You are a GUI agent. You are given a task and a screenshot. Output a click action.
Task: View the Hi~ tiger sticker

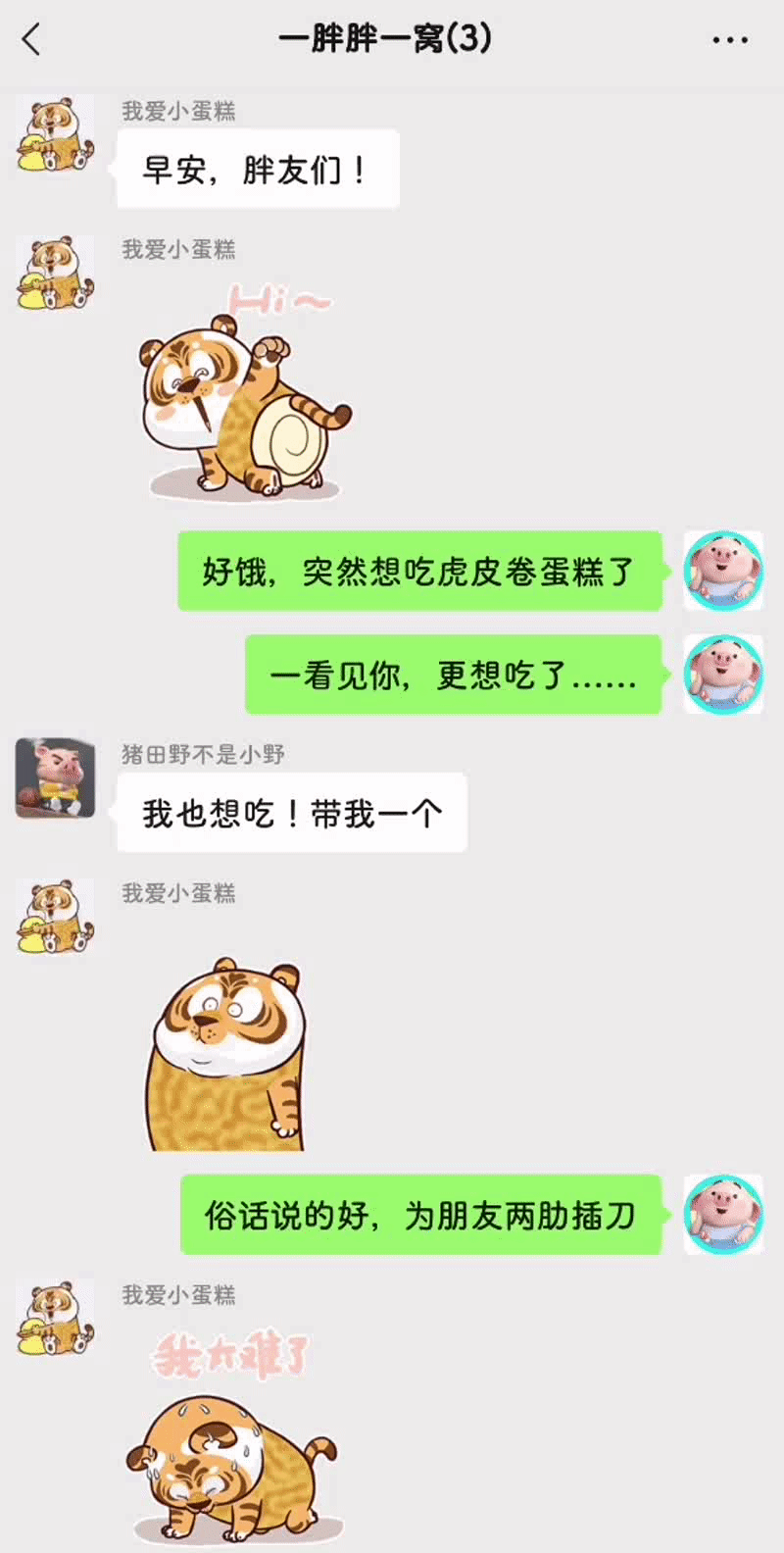[x=243, y=394]
